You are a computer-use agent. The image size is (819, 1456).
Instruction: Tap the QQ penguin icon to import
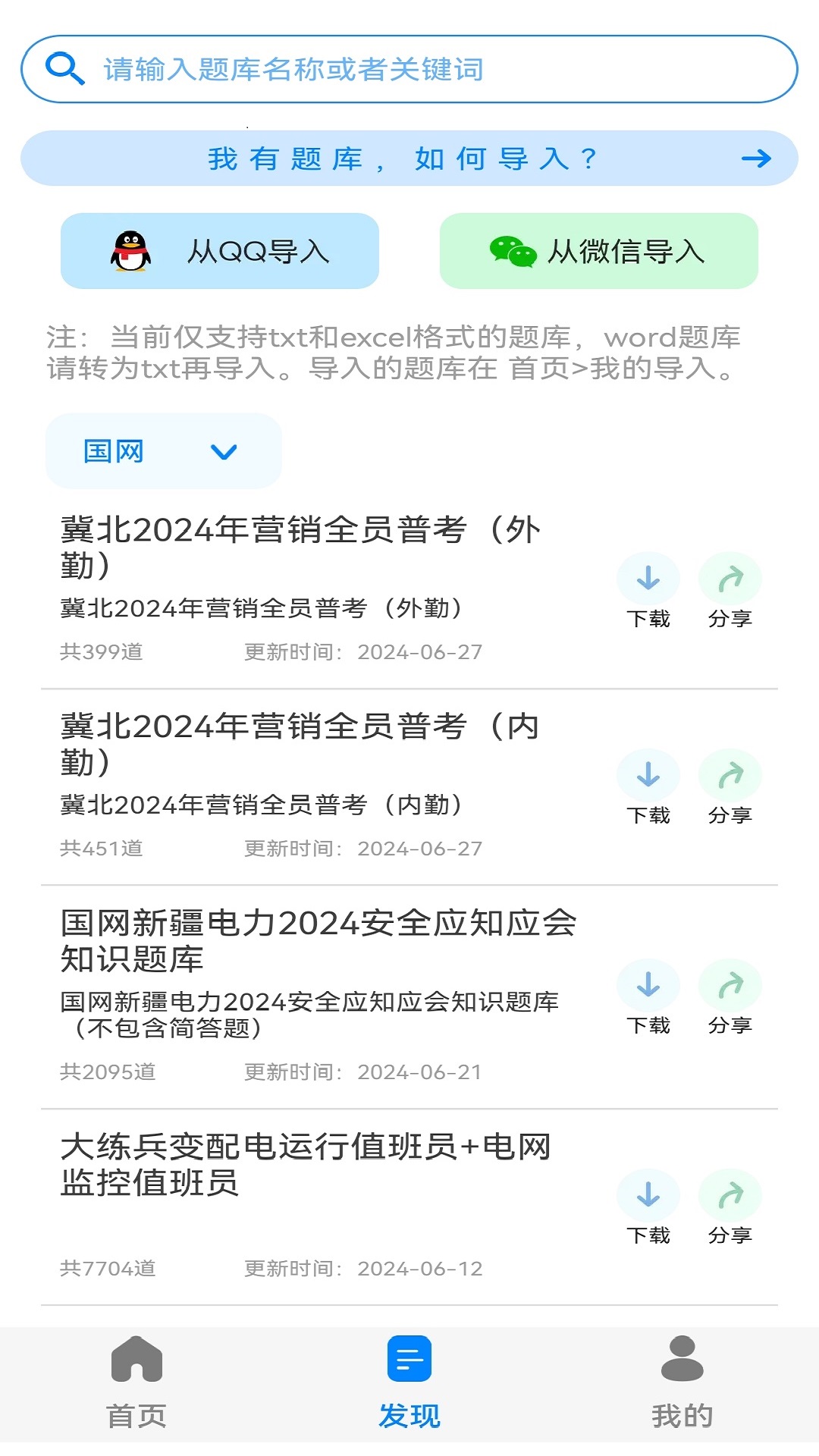tap(130, 253)
